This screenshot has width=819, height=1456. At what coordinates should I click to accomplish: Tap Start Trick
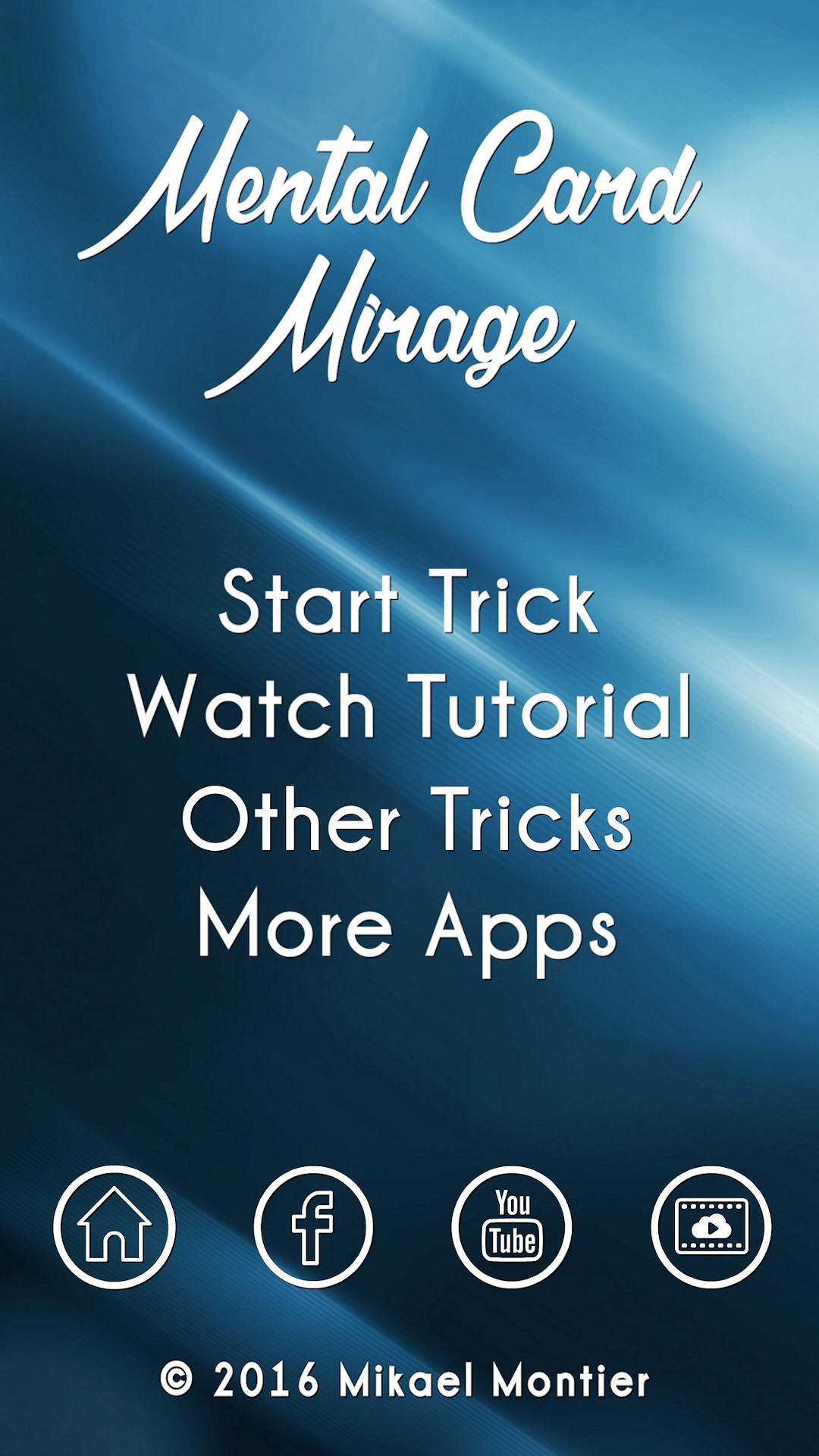pos(409,603)
